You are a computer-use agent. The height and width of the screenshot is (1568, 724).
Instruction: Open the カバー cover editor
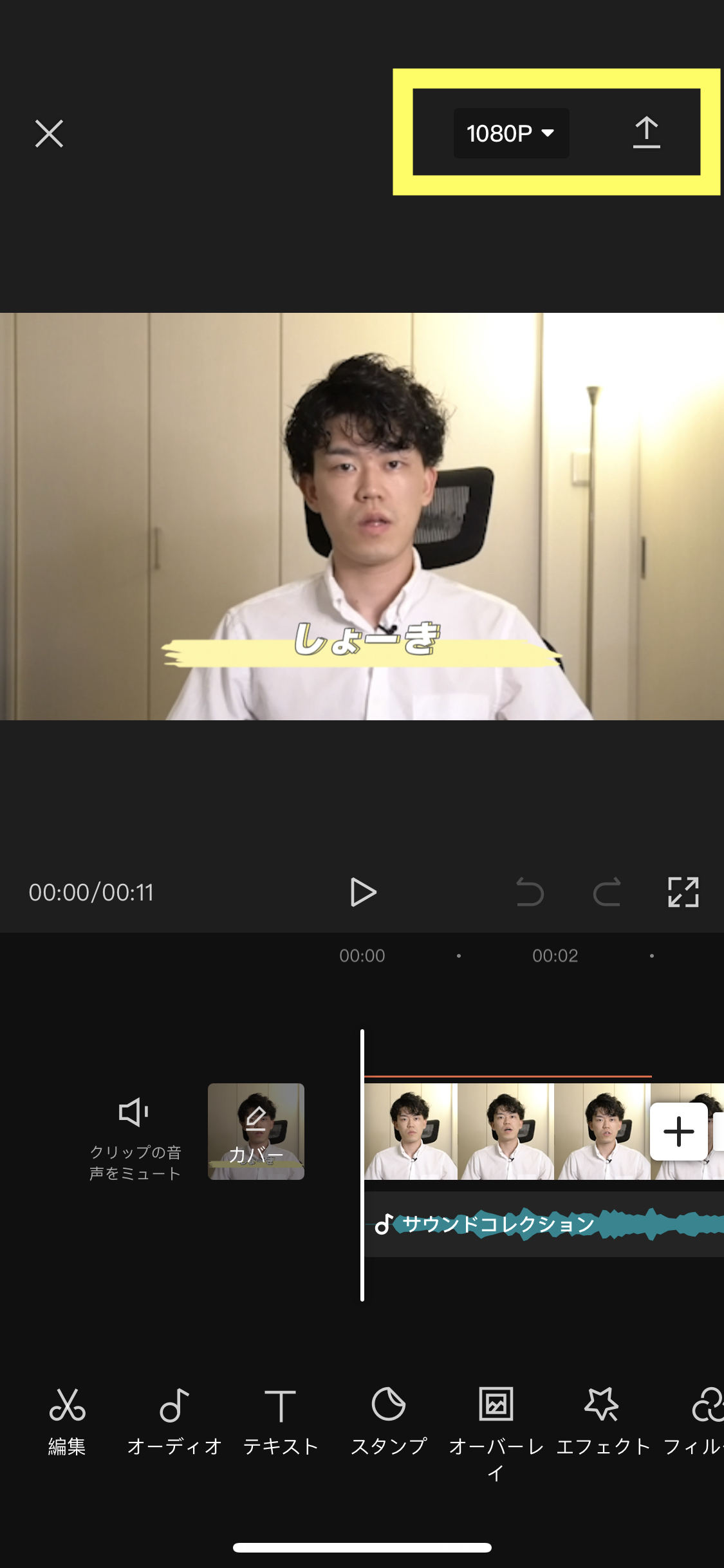click(256, 1132)
